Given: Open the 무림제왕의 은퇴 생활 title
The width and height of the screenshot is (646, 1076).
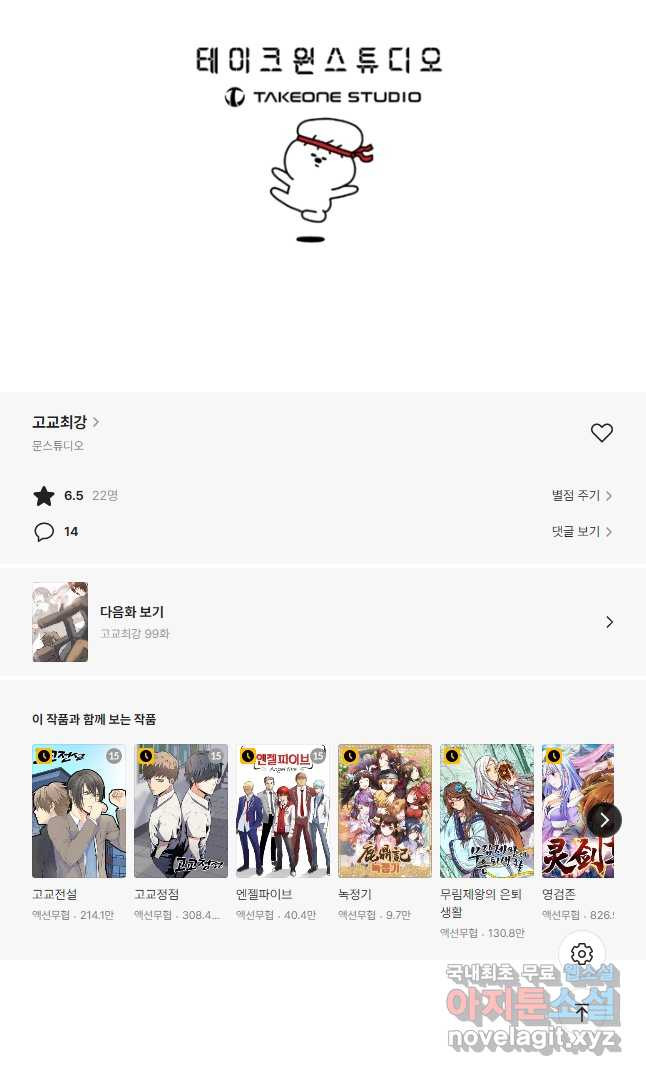Looking at the screenshot, I should click(487, 811).
